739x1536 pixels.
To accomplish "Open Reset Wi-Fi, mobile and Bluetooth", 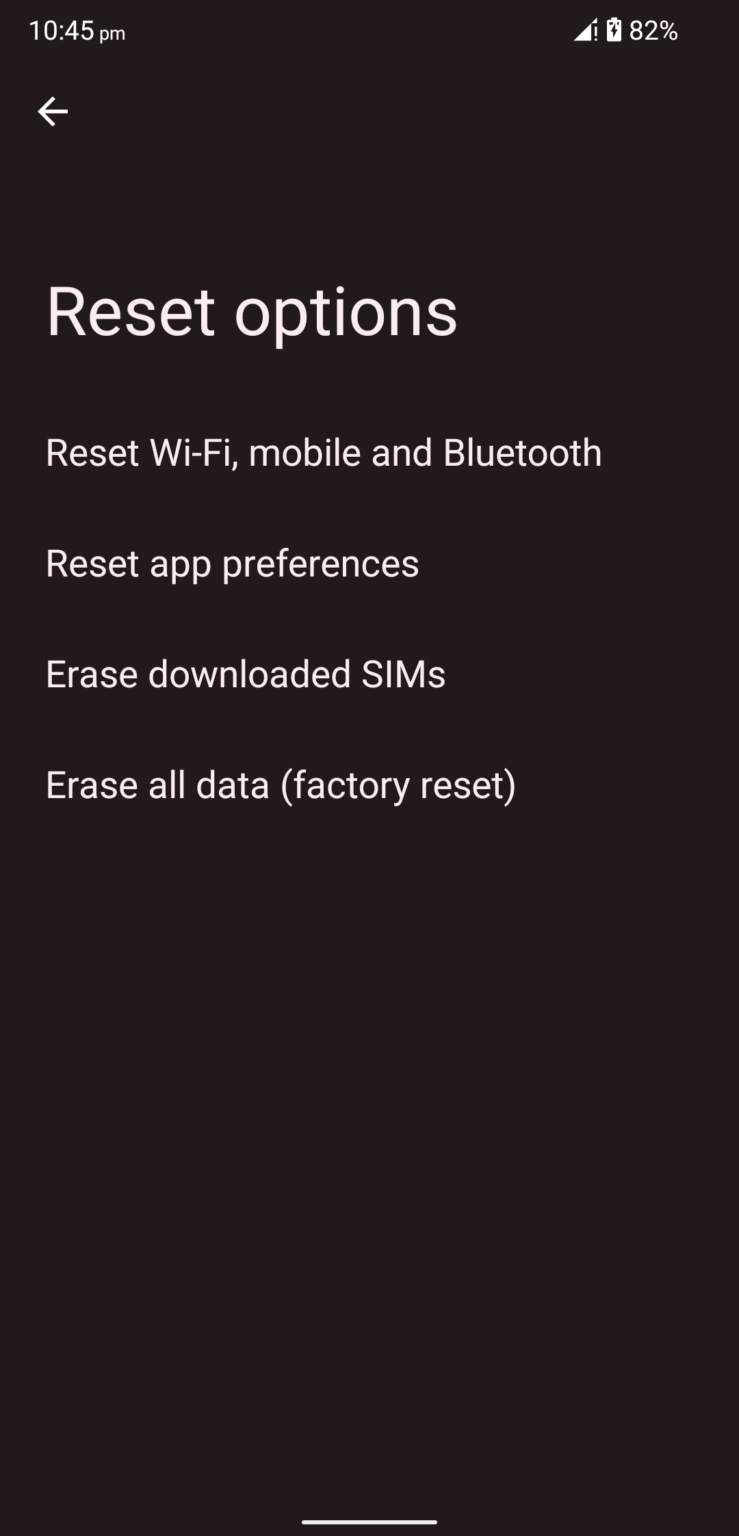I will pyautogui.click(x=323, y=453).
